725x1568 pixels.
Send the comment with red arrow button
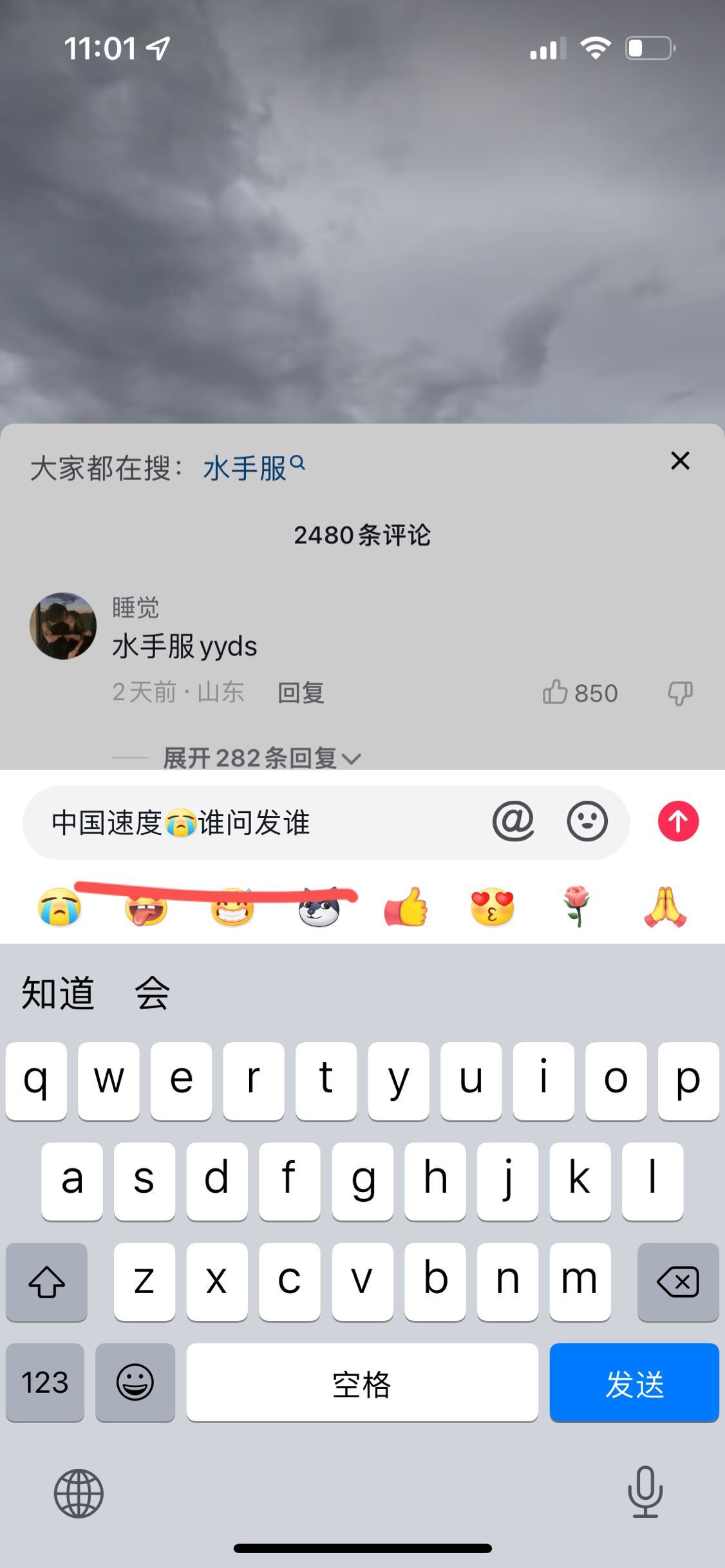click(x=678, y=821)
